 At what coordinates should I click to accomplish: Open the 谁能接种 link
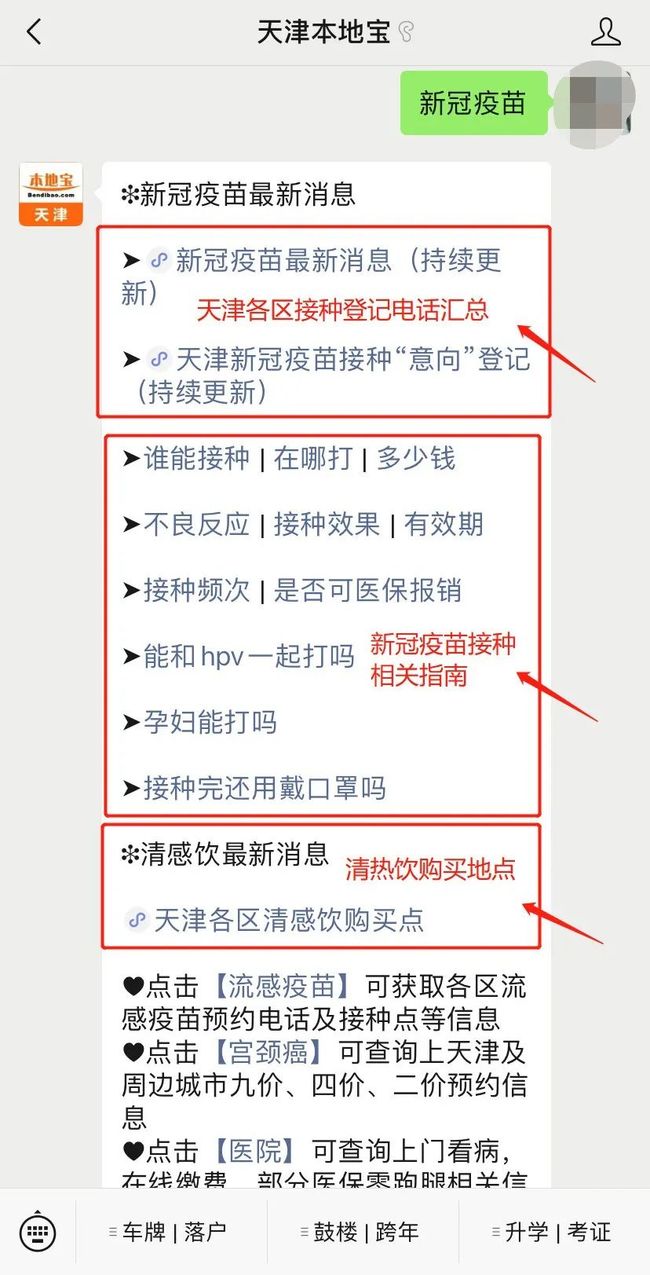coord(196,458)
